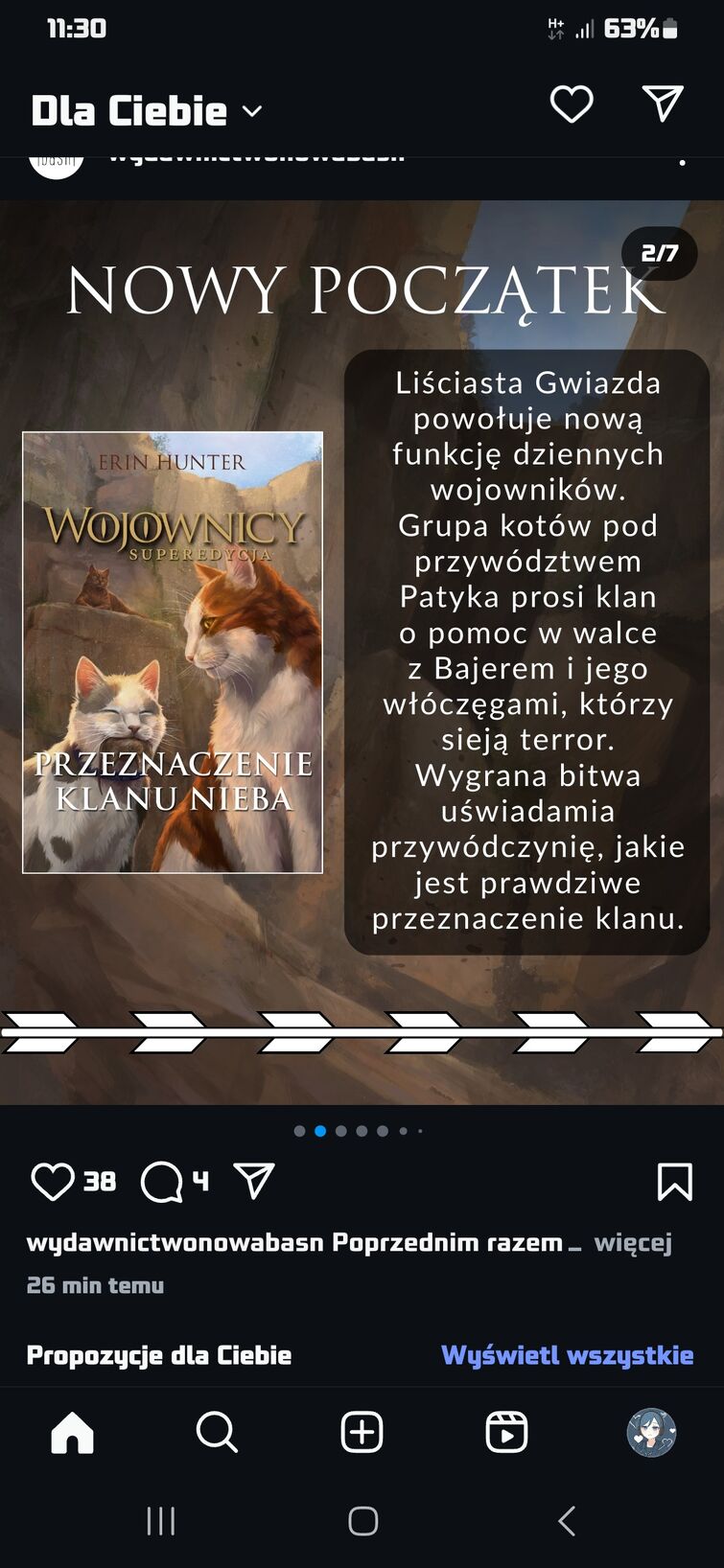Open the notifications heart icon
This screenshot has height=1568, width=724.
coord(571,104)
